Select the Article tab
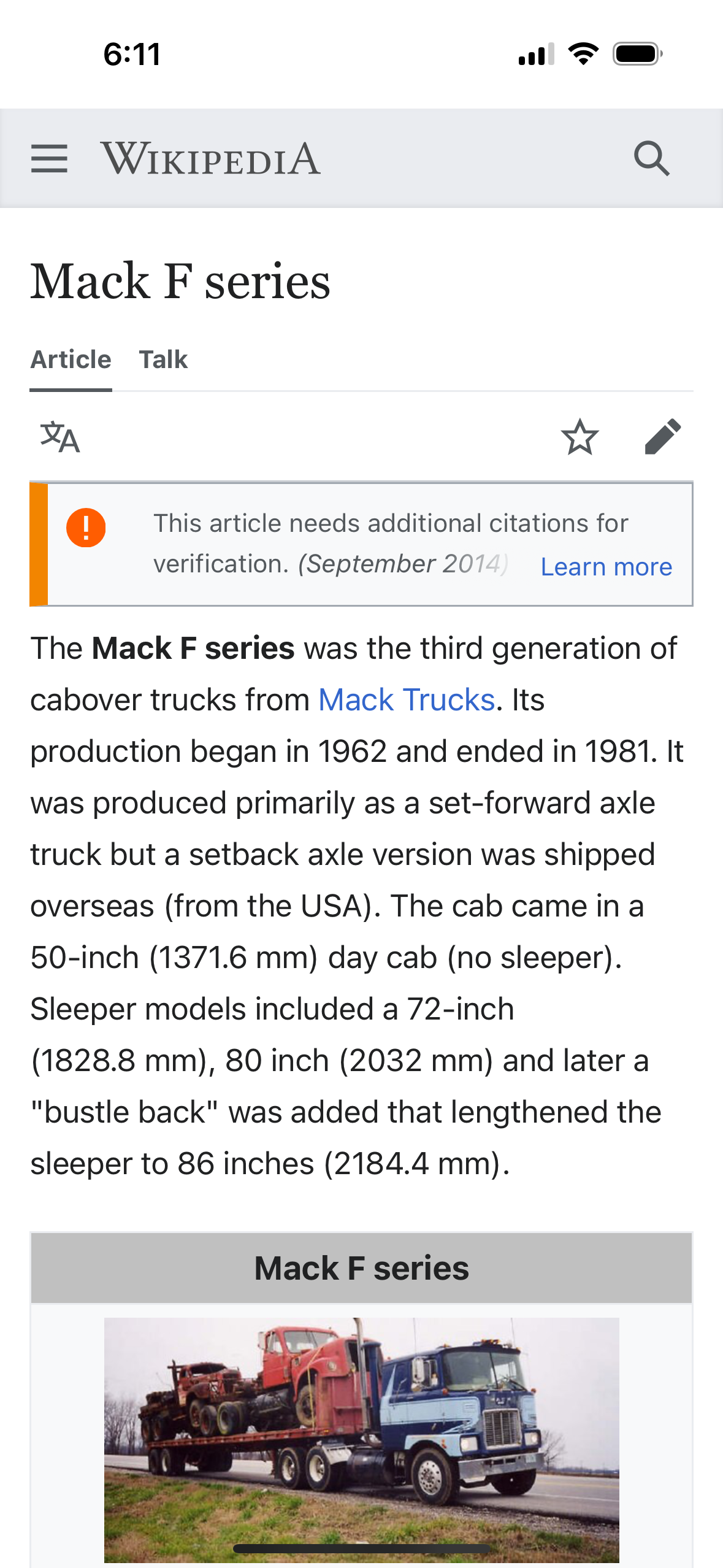This screenshot has height=1568, width=723. (x=71, y=359)
